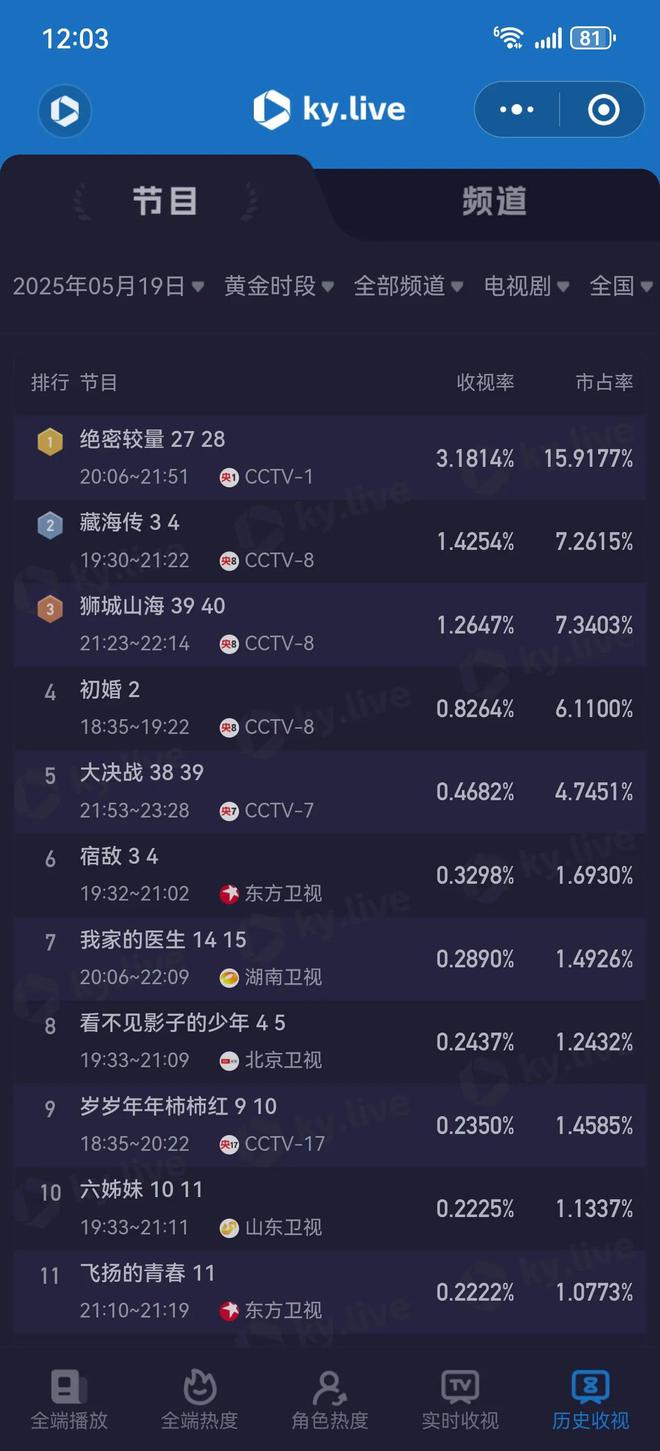Viewport: 660px width, 1451px height.
Task: Expand the 黄金时段 time slot filter
Action: 279,287
